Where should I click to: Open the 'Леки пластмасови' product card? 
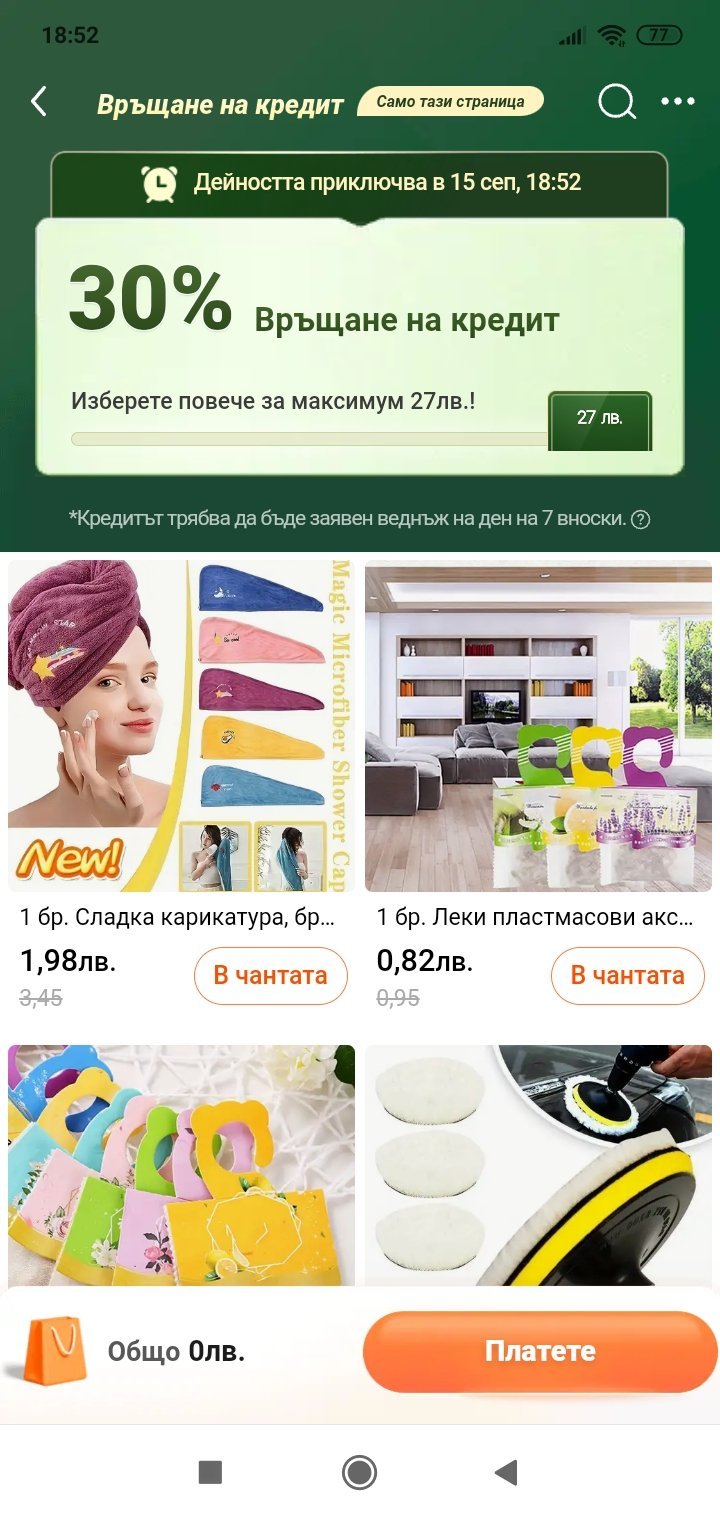tap(538, 725)
